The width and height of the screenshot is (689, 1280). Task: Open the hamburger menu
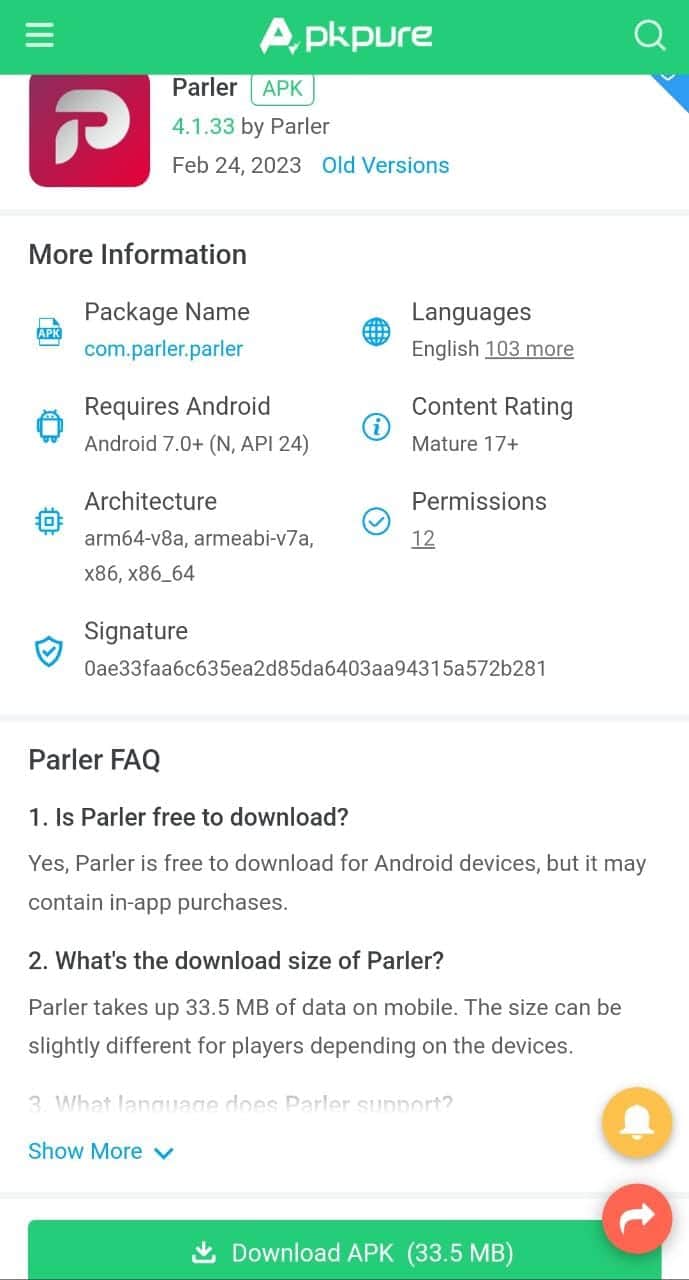pos(39,36)
